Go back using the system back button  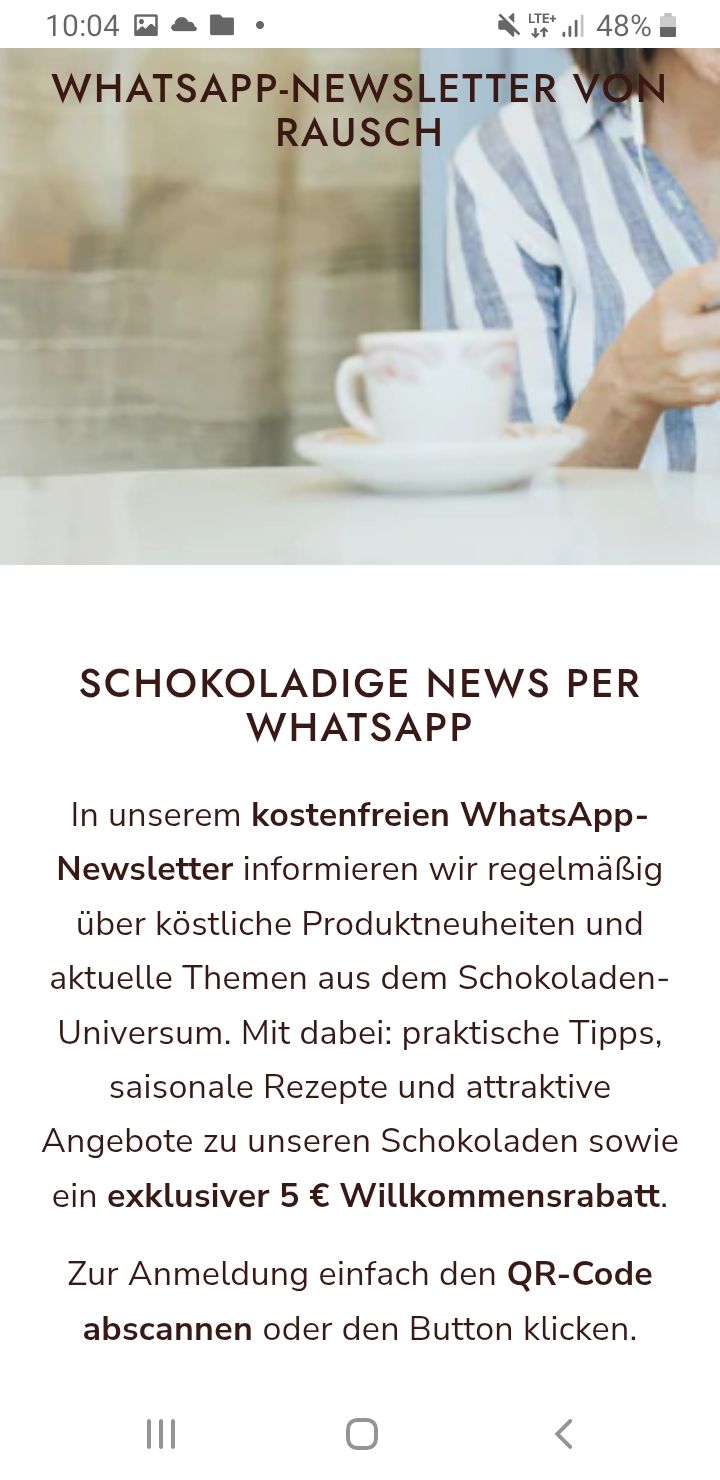[563, 1433]
